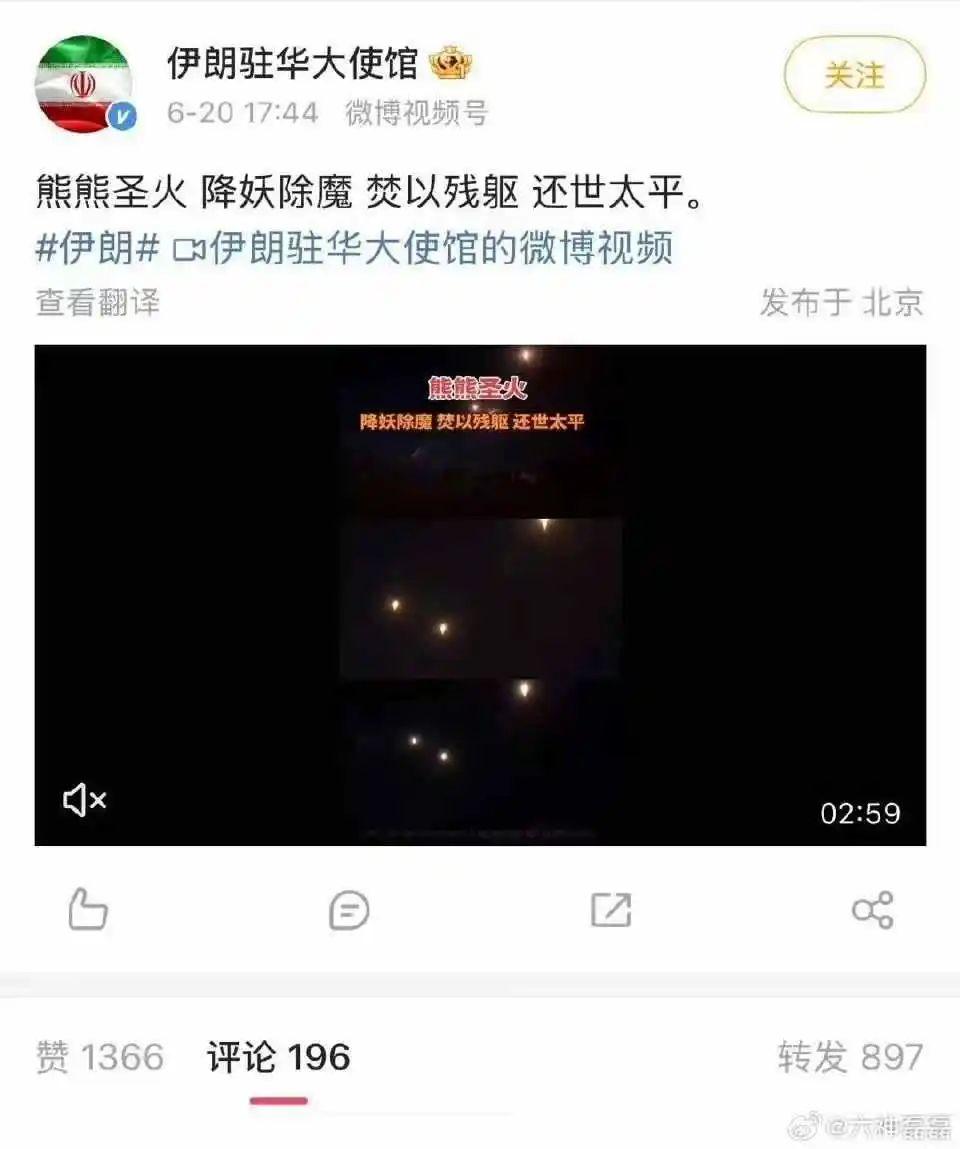Open the 伊朗驻华大使馆 profile avatar
Viewport: 960px width, 1149px height.
tap(84, 84)
